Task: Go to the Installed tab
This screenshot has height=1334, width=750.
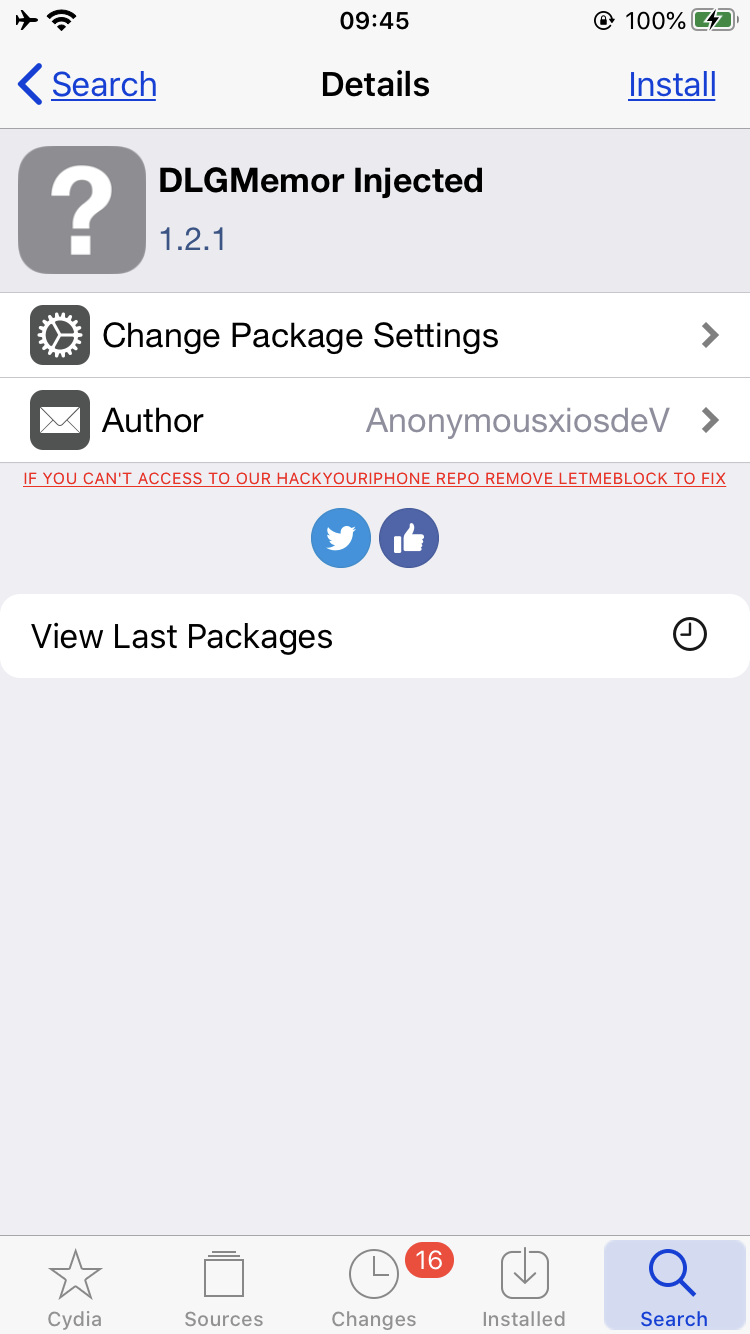Action: [524, 1288]
